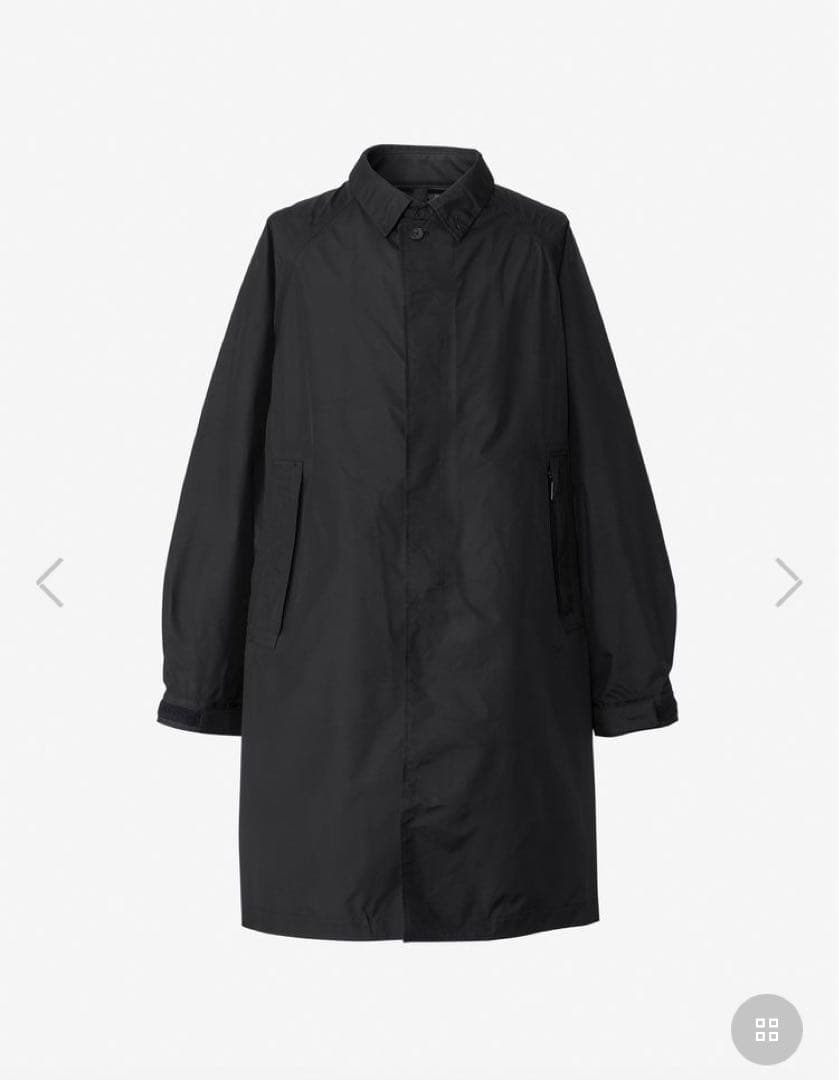Click the coat collar area of the image
This screenshot has width=839, height=1080.
[420, 190]
